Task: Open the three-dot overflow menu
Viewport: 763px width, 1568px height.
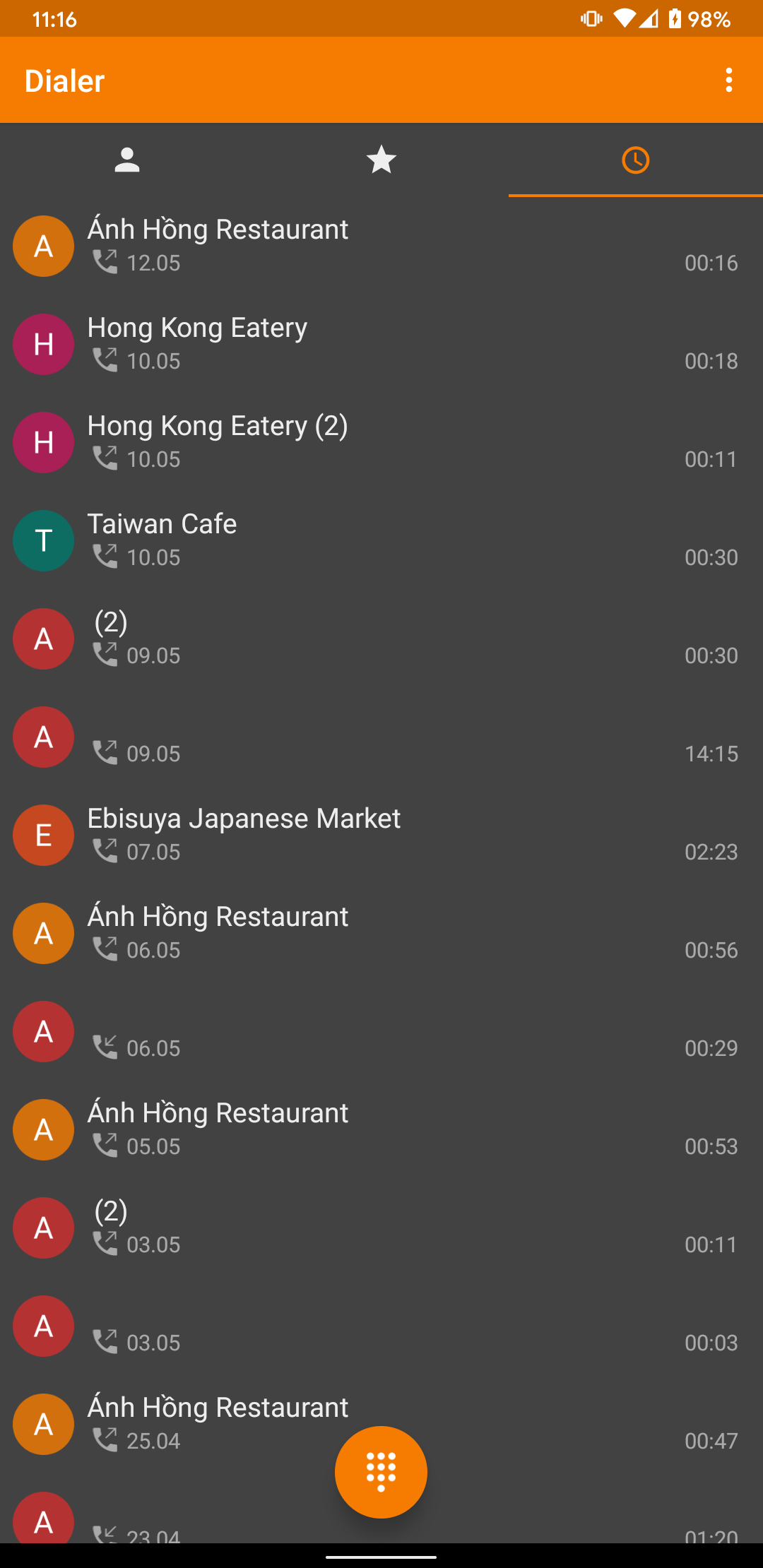Action: coord(729,81)
